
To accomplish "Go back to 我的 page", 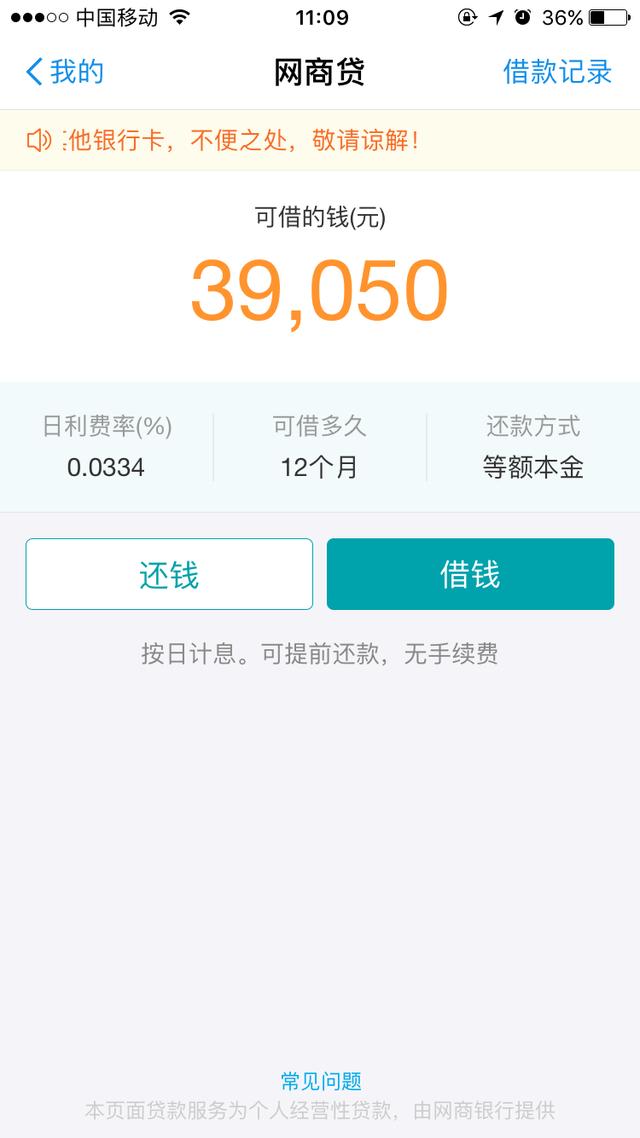I will tap(65, 72).
